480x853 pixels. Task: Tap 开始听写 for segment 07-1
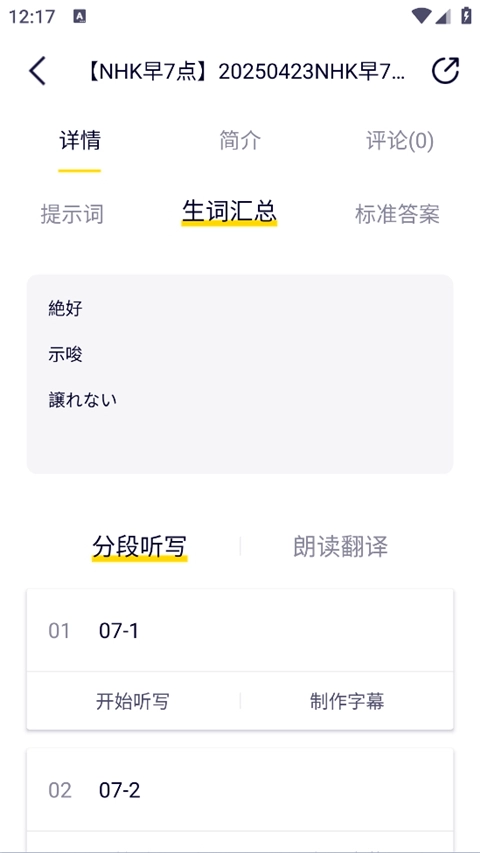133,701
